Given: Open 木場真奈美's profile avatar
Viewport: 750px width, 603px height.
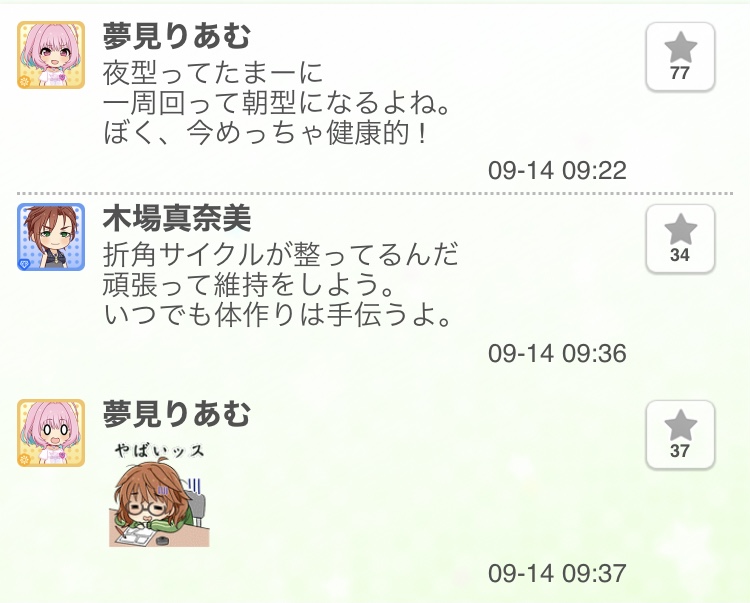Looking at the screenshot, I should coord(50,237).
